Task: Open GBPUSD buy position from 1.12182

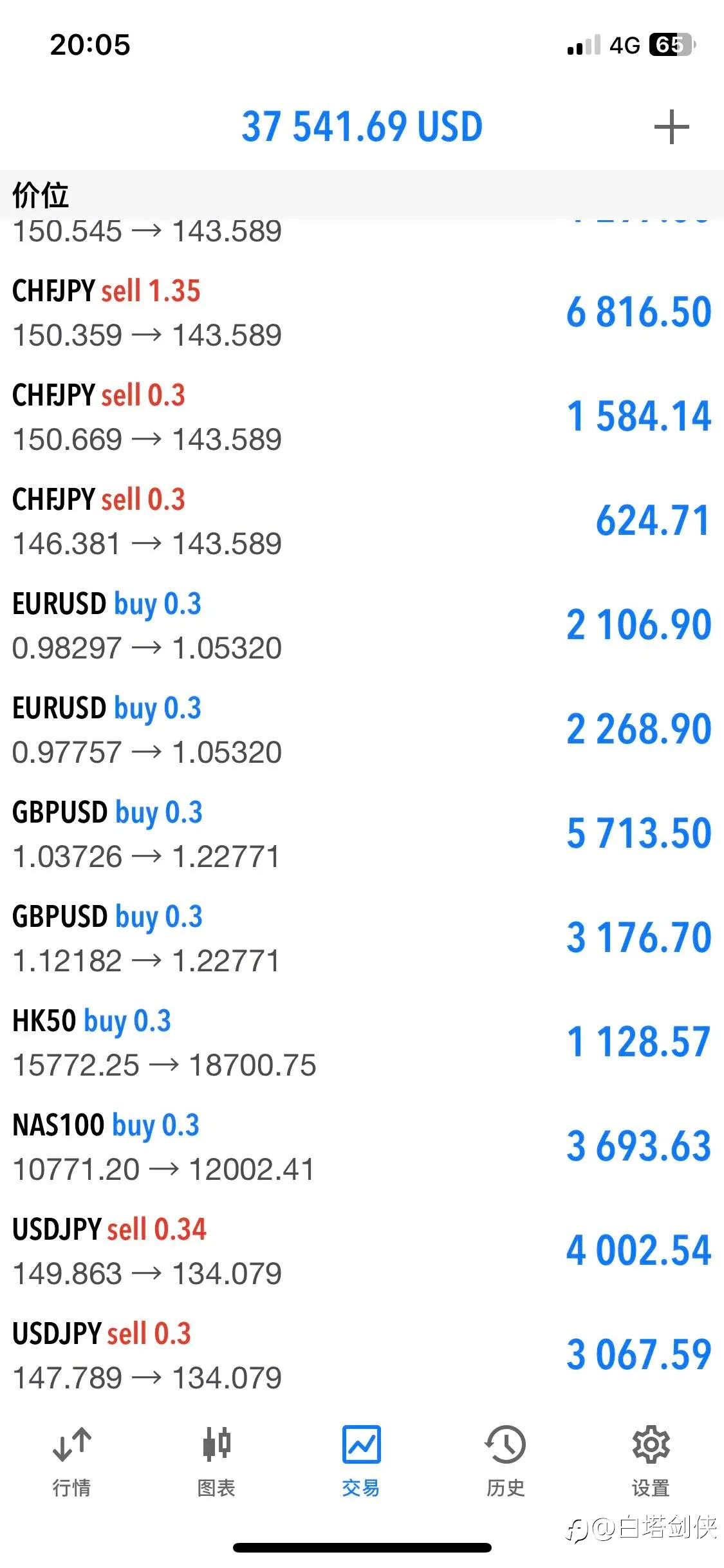Action: coord(362,938)
